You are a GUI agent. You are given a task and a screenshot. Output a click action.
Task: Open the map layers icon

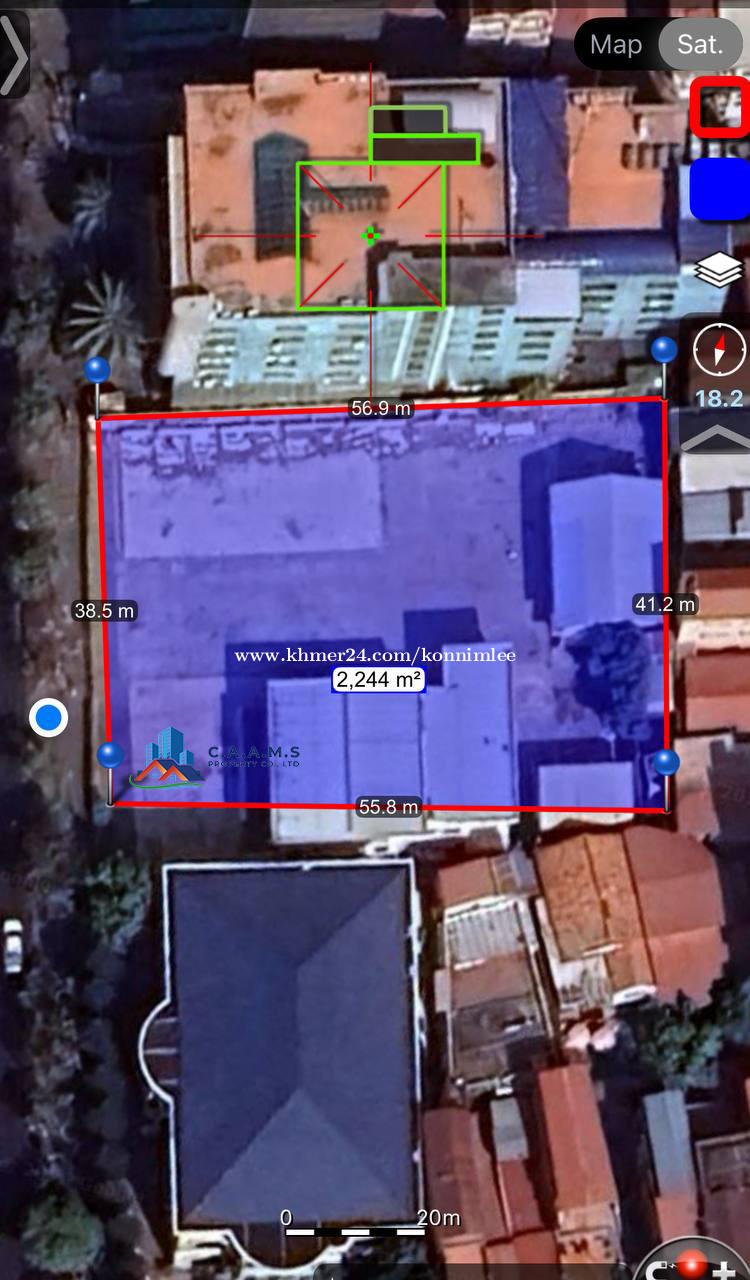(718, 270)
